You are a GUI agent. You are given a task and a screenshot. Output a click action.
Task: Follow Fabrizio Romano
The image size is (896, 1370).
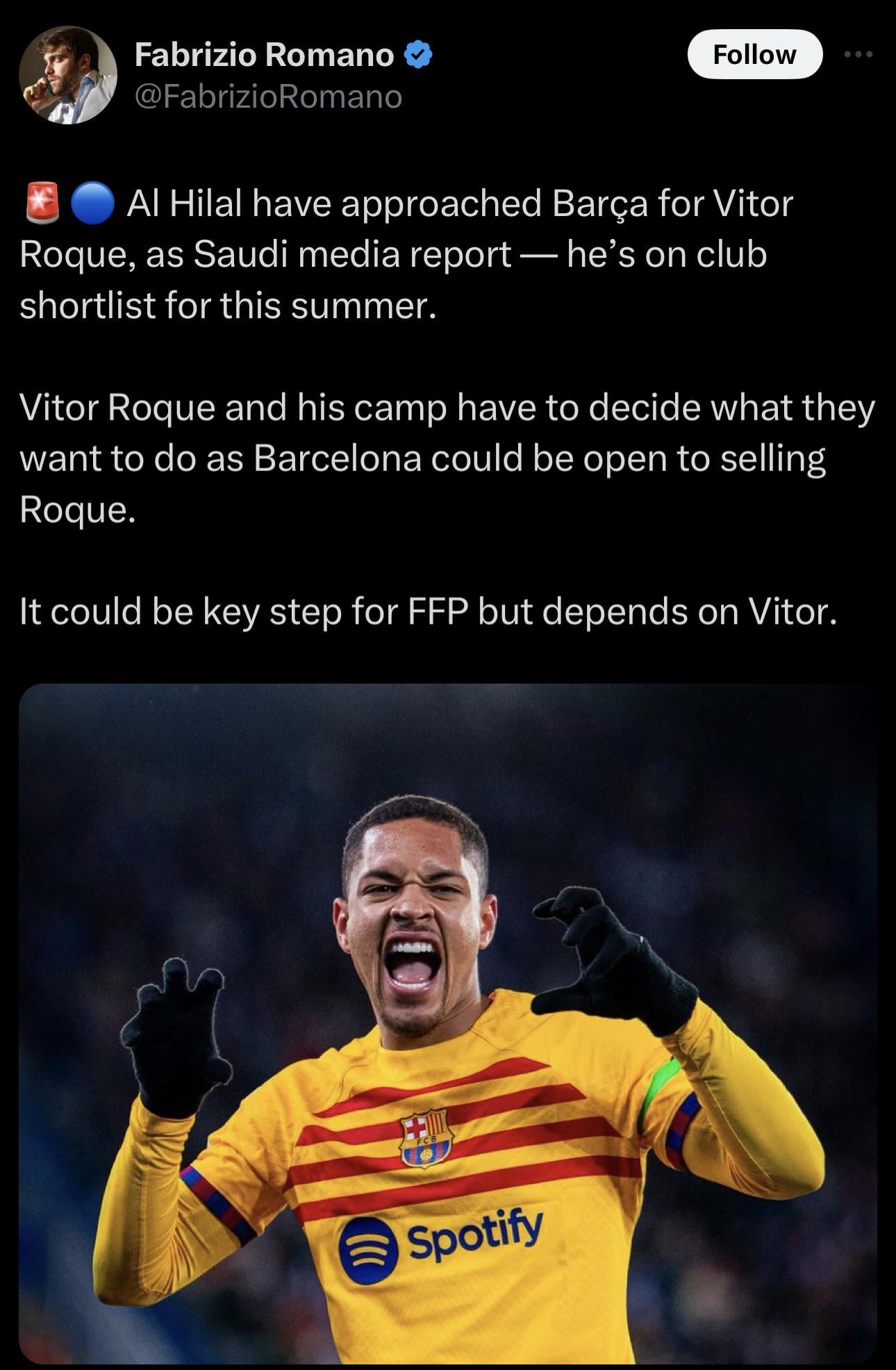[754, 55]
